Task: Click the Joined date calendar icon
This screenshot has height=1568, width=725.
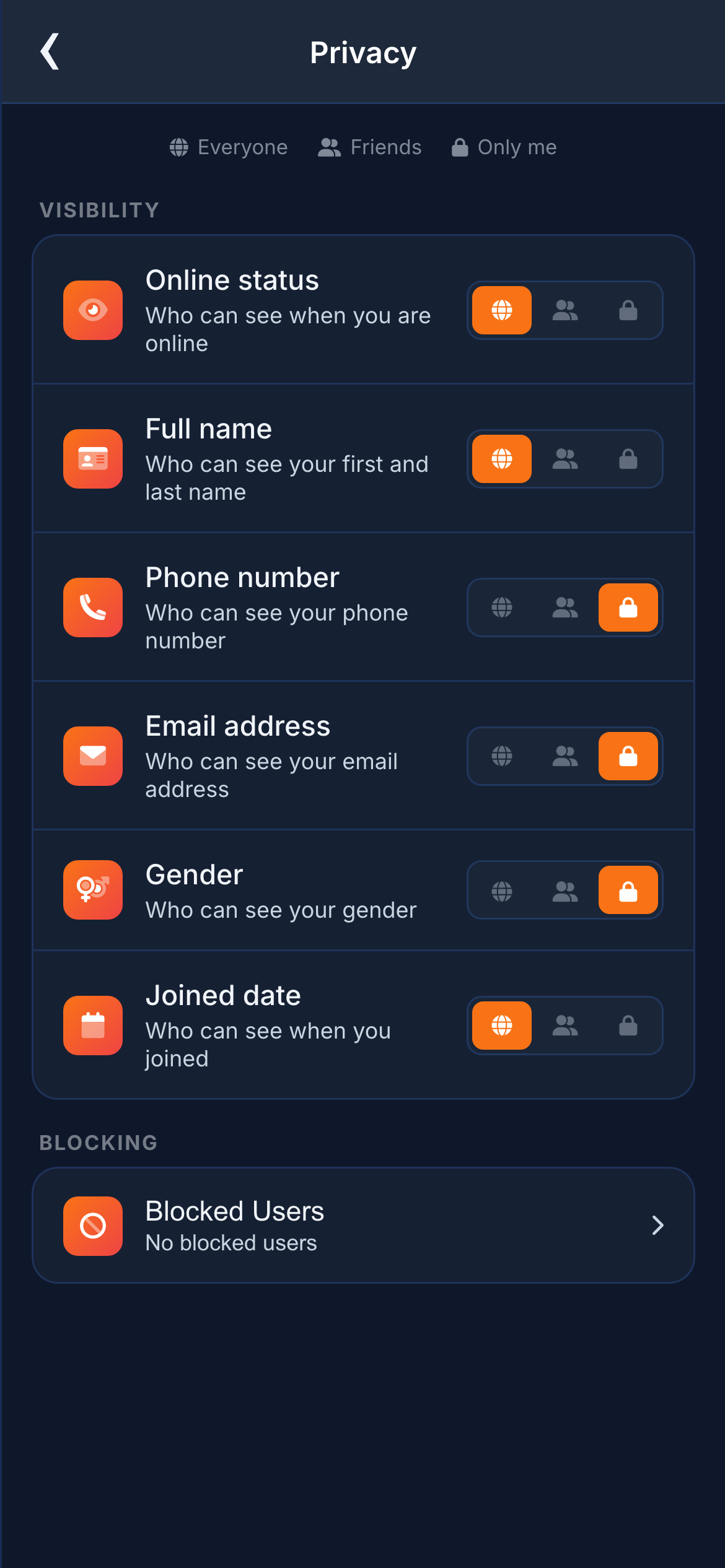Action: [92, 1025]
